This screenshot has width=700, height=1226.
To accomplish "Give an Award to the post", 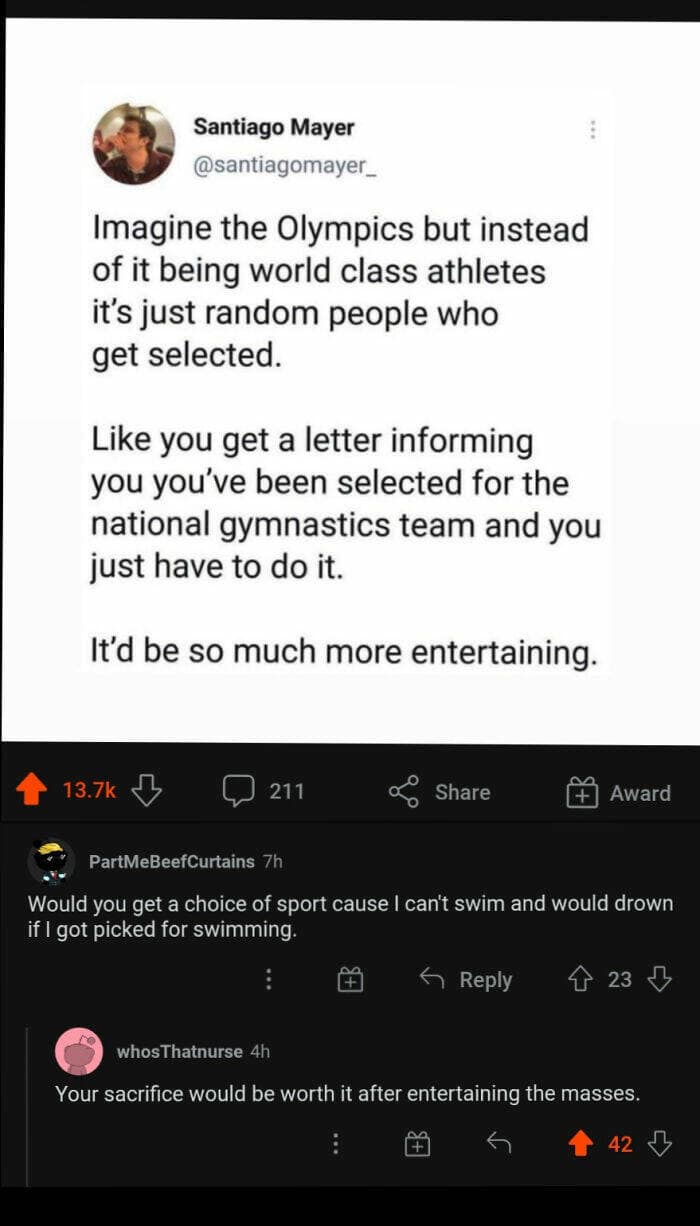I will tap(618, 793).
